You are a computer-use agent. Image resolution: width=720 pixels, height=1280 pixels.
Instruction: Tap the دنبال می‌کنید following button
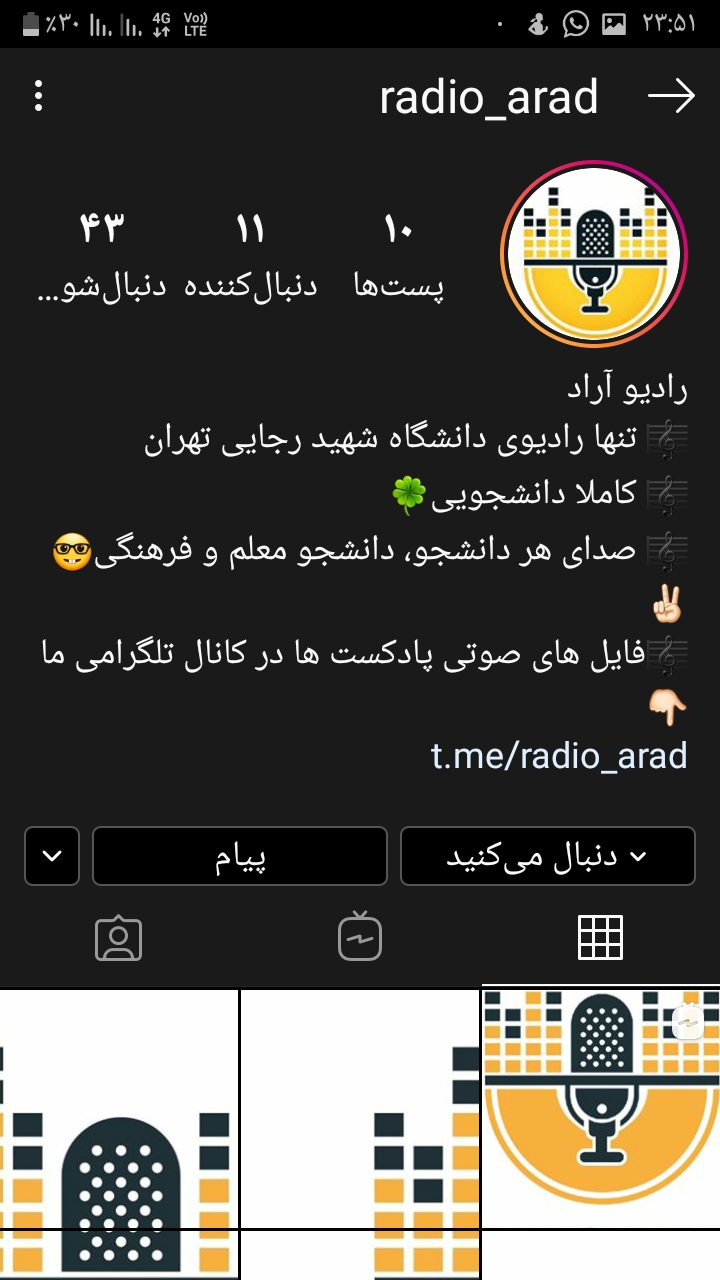coord(547,857)
